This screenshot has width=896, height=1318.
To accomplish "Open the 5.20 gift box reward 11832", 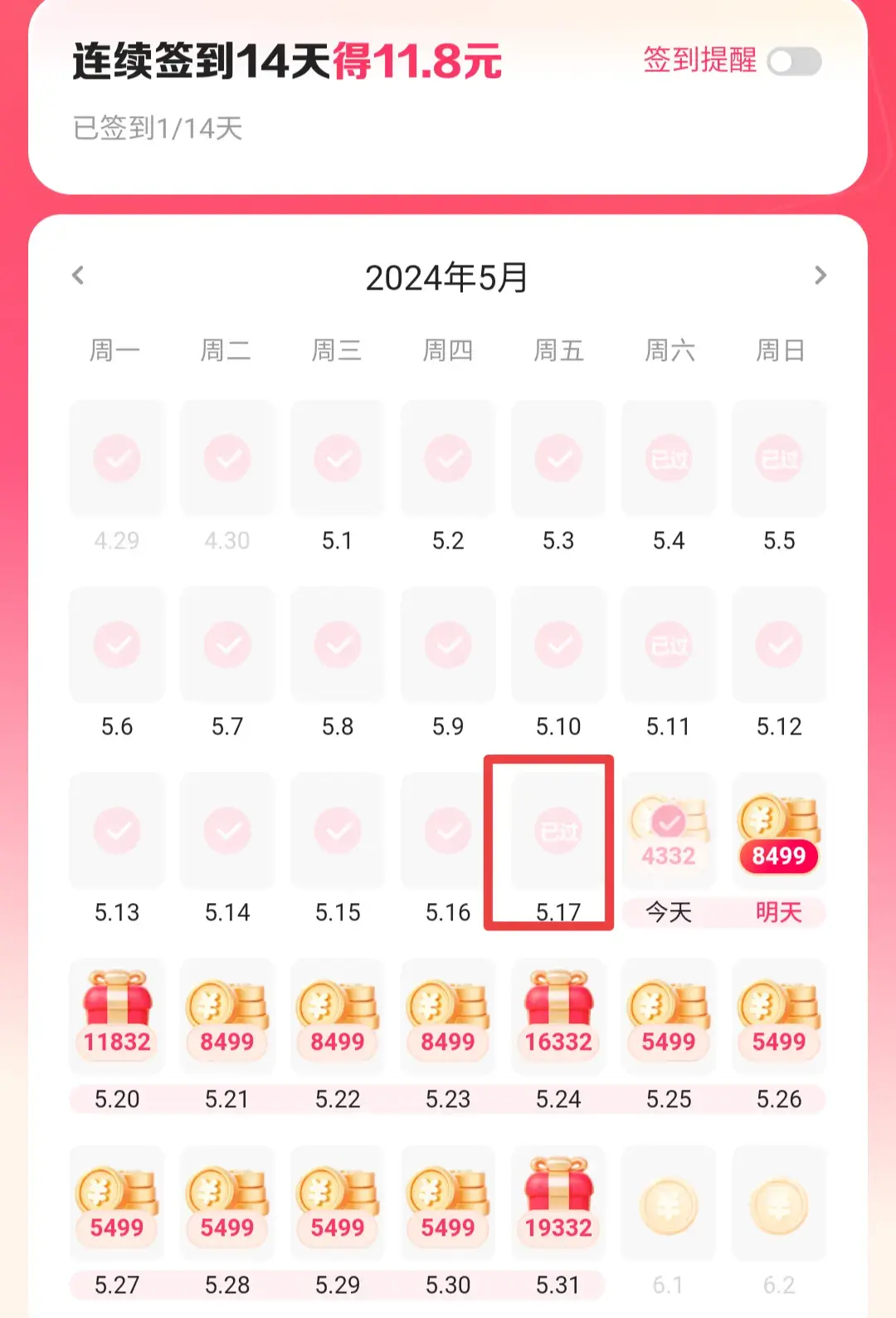I will (117, 1017).
